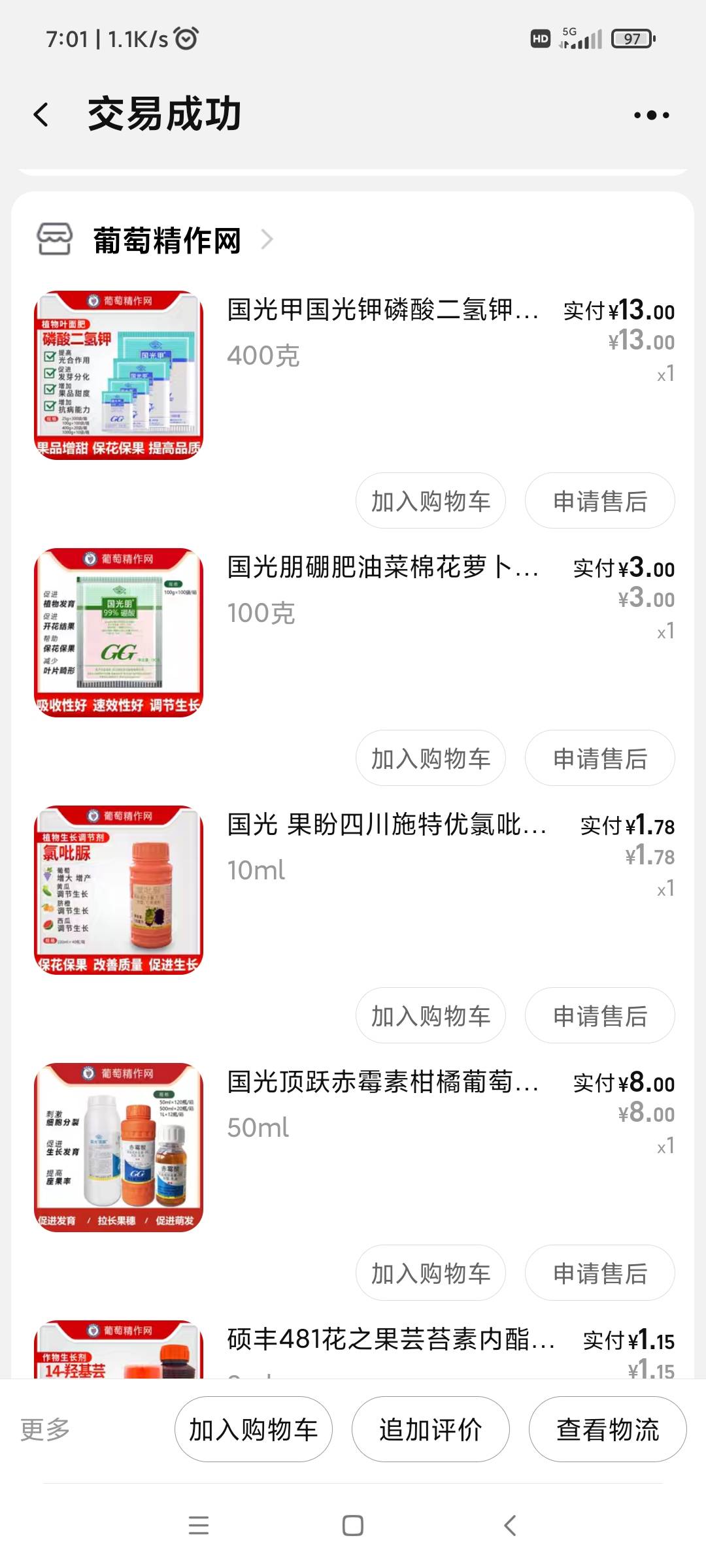Screen dimensions: 706x1568
Task: Open the 国光朋硼肥 100克 product image
Action: (118, 632)
